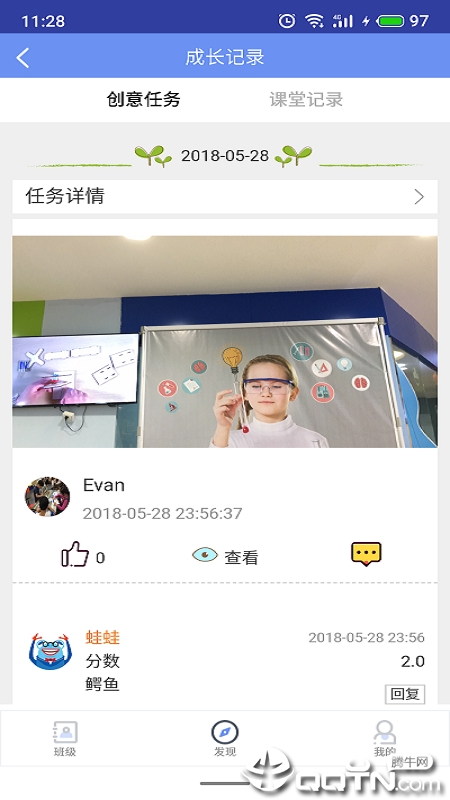Viewport: 450px width, 800px height.
Task: Switch to the 课堂记录 tab
Action: [x=306, y=99]
